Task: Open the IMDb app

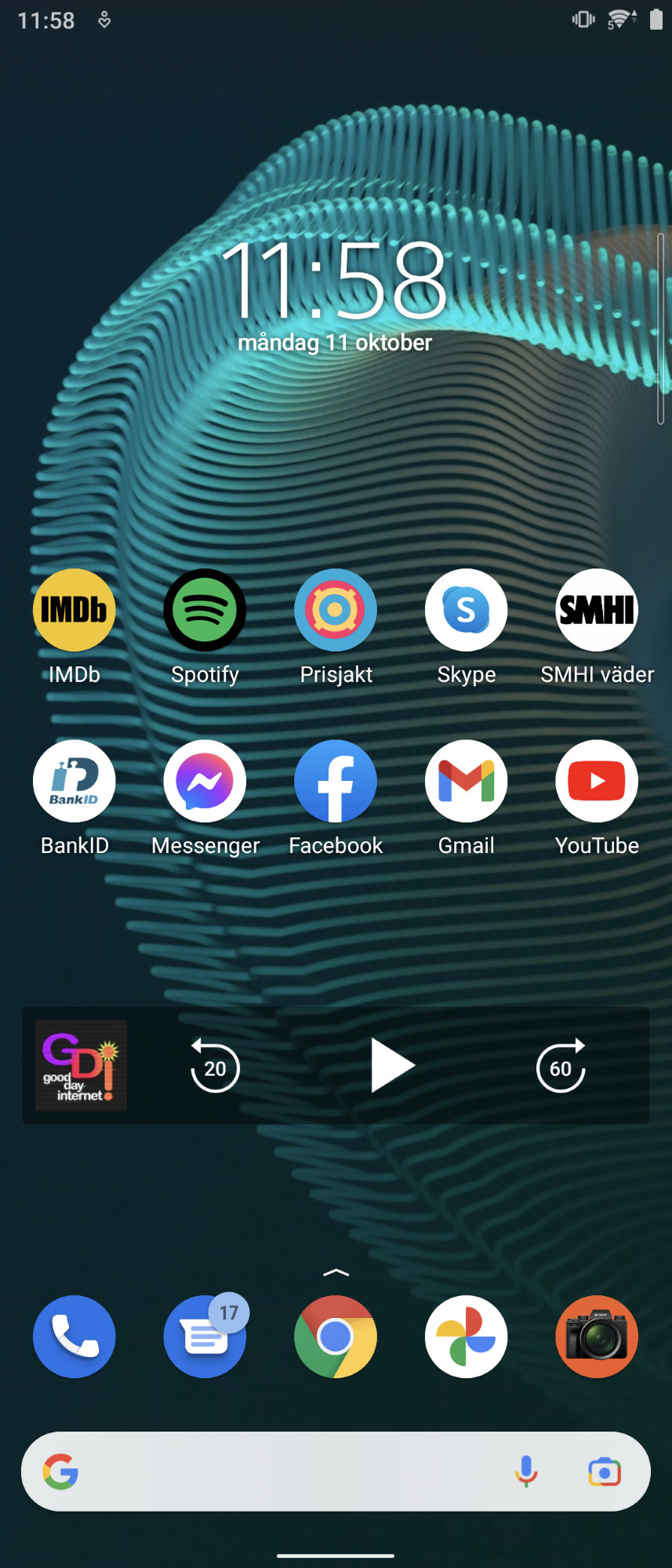Action: (74, 610)
